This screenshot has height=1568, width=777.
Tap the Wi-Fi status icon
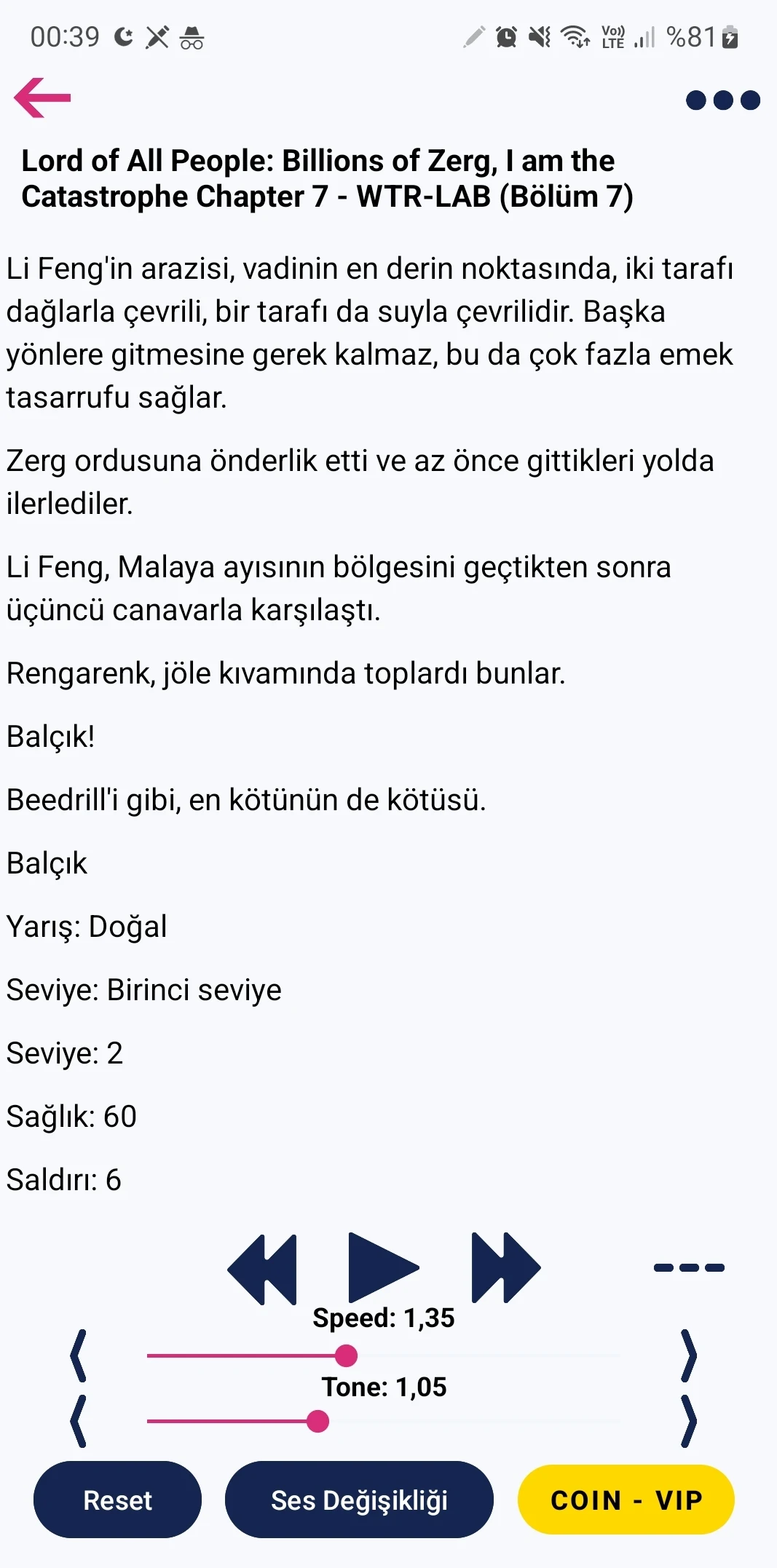click(575, 36)
